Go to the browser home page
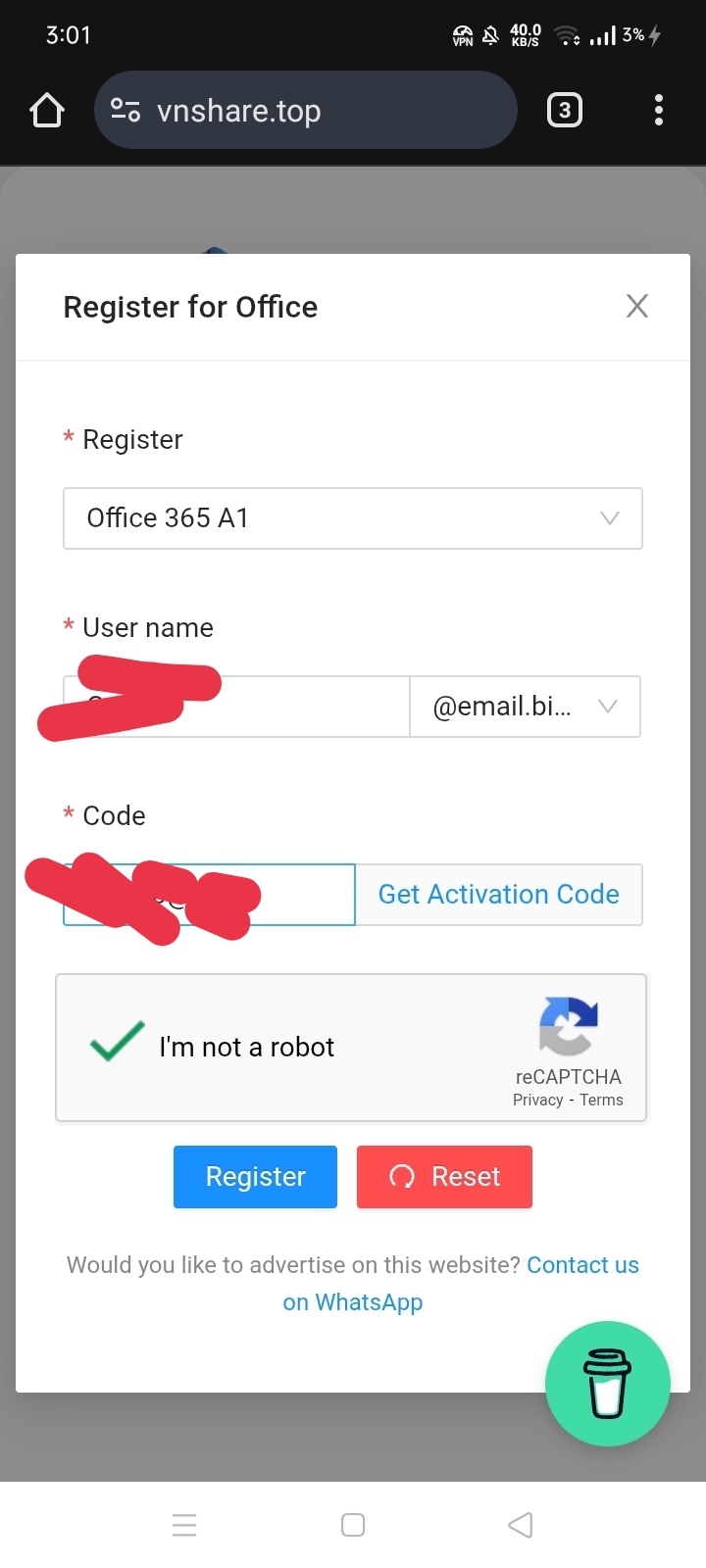This screenshot has width=706, height=1568. pyautogui.click(x=47, y=111)
